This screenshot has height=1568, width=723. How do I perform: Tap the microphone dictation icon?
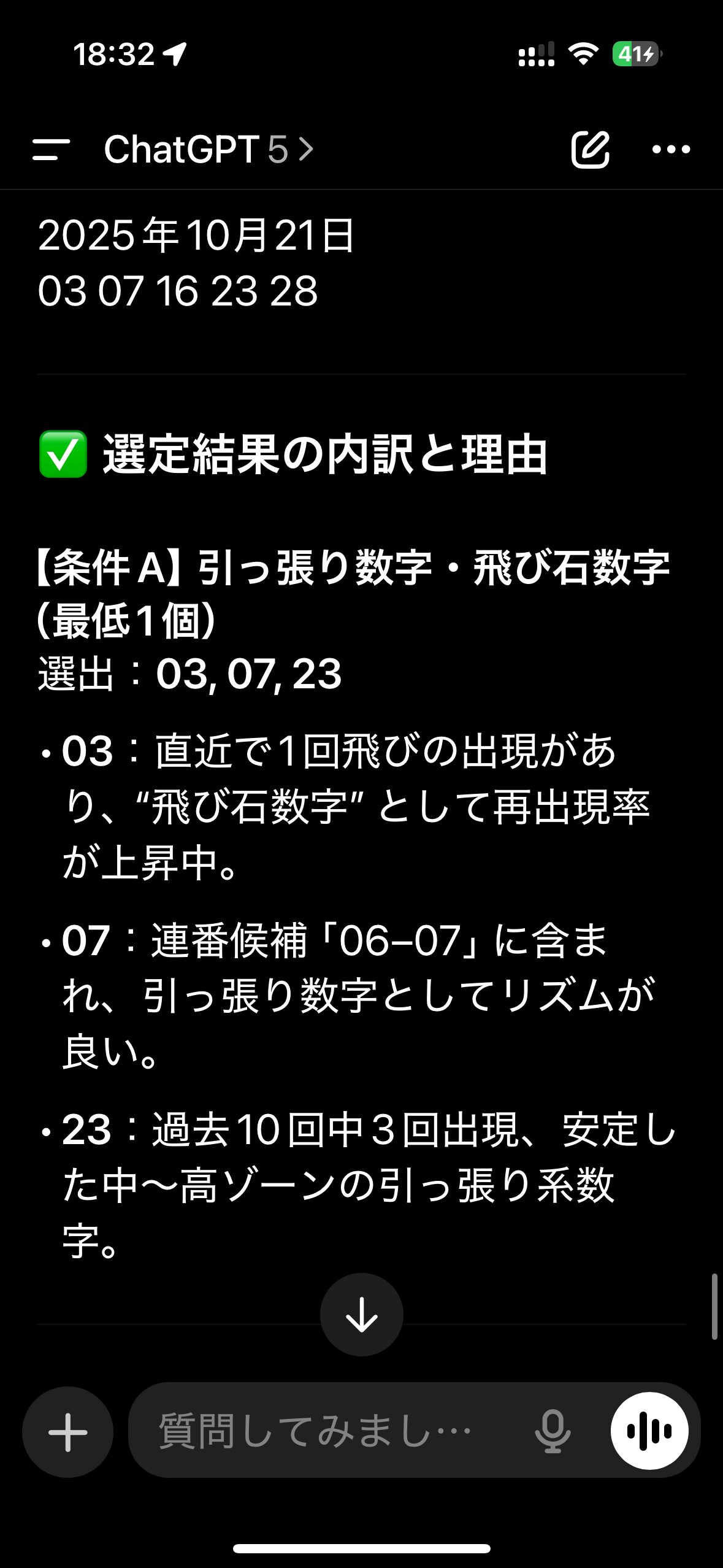tap(553, 1432)
